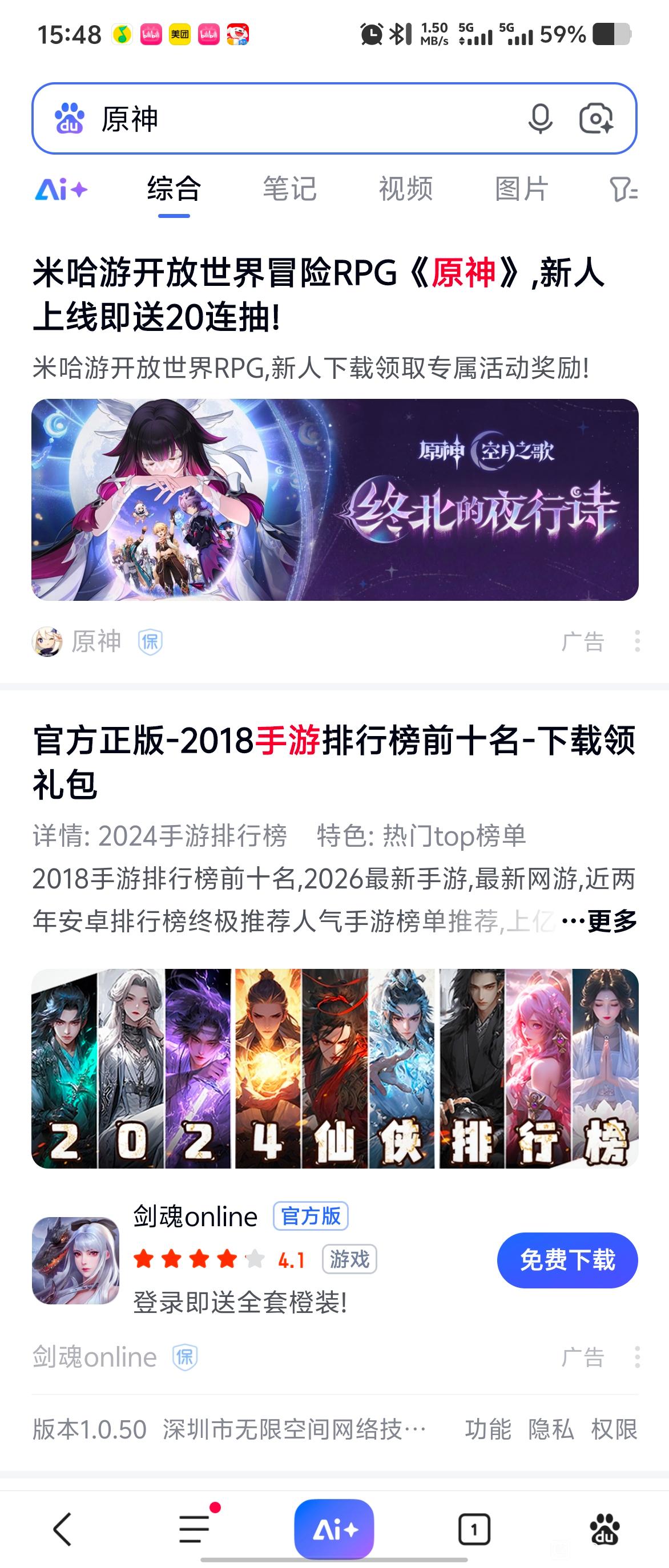Viewport: 669px width, 1568px height.
Task: Tap 免费下载 for 剑魂online
Action: pyautogui.click(x=567, y=1260)
